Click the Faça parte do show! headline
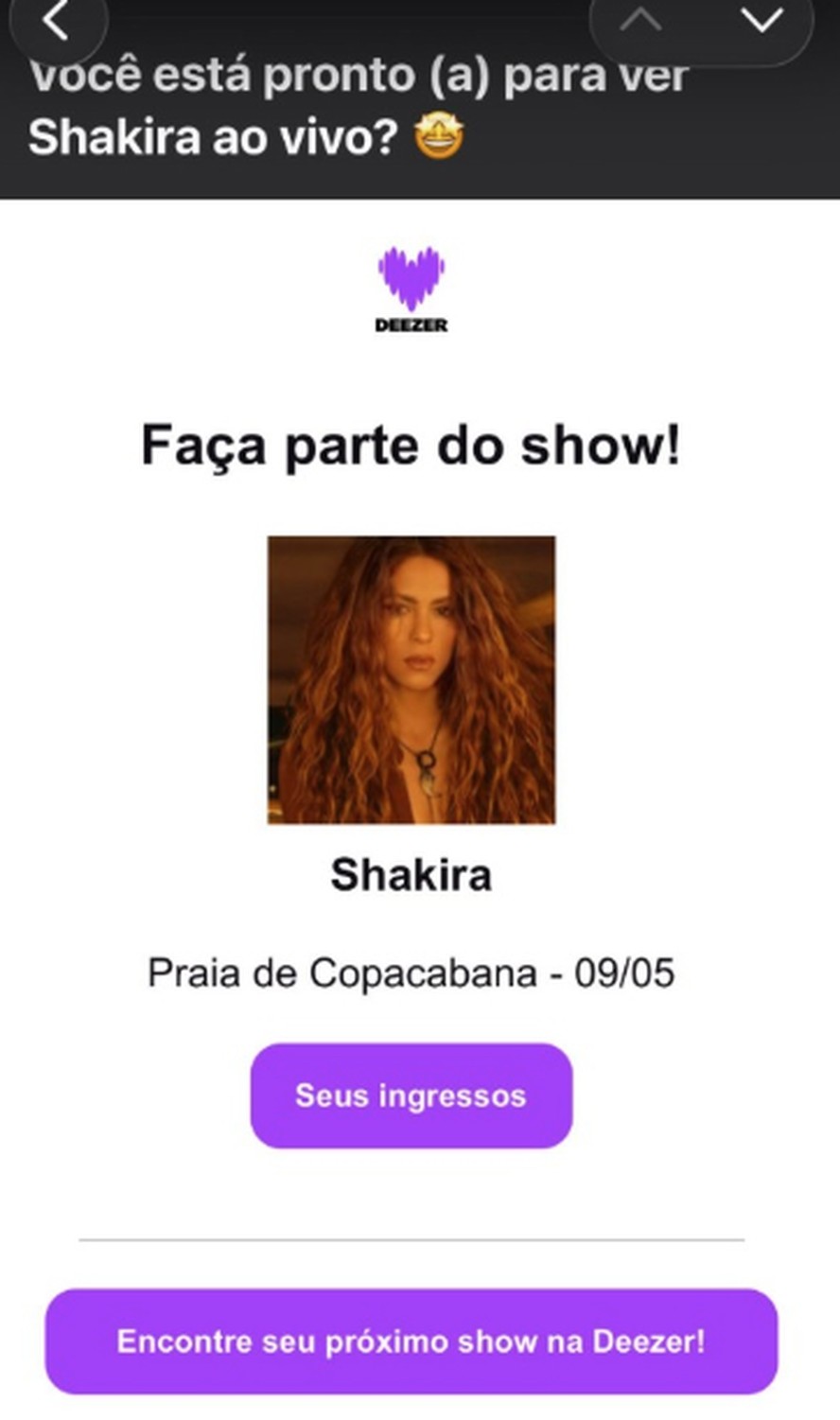This screenshot has height=1420, width=840. coord(411,445)
